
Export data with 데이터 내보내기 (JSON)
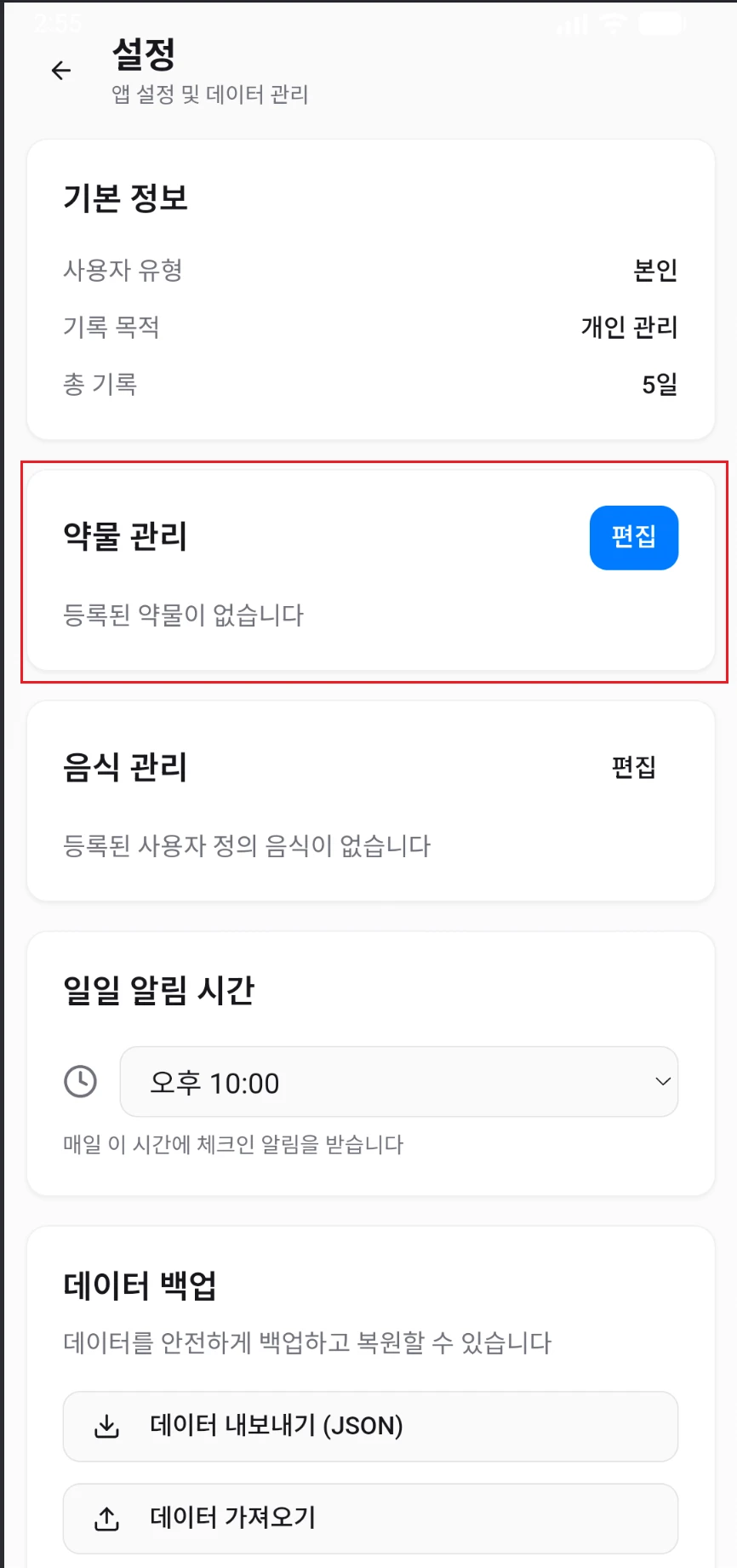coord(370,1426)
